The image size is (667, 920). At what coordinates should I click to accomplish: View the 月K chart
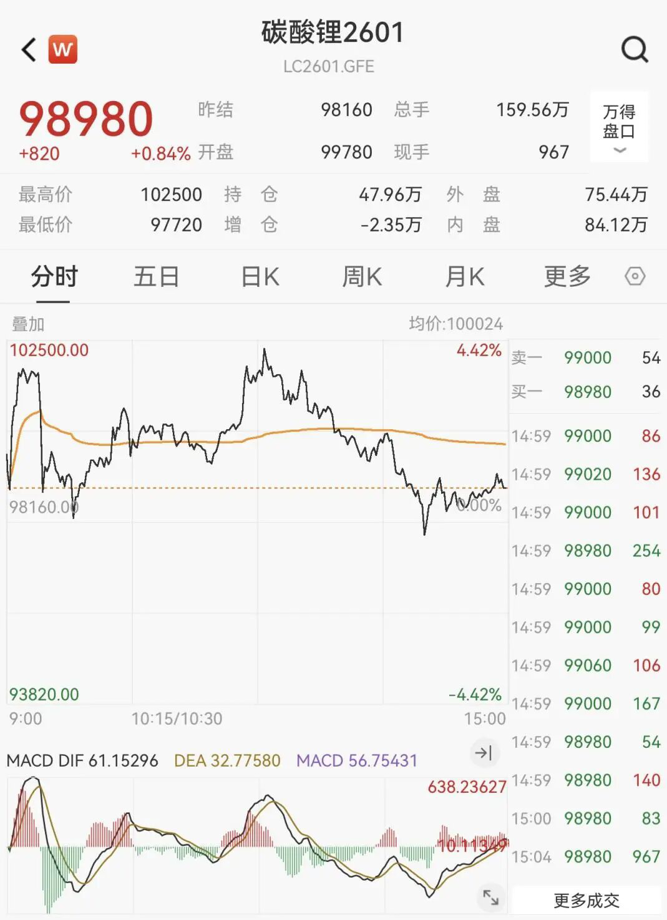[464, 277]
